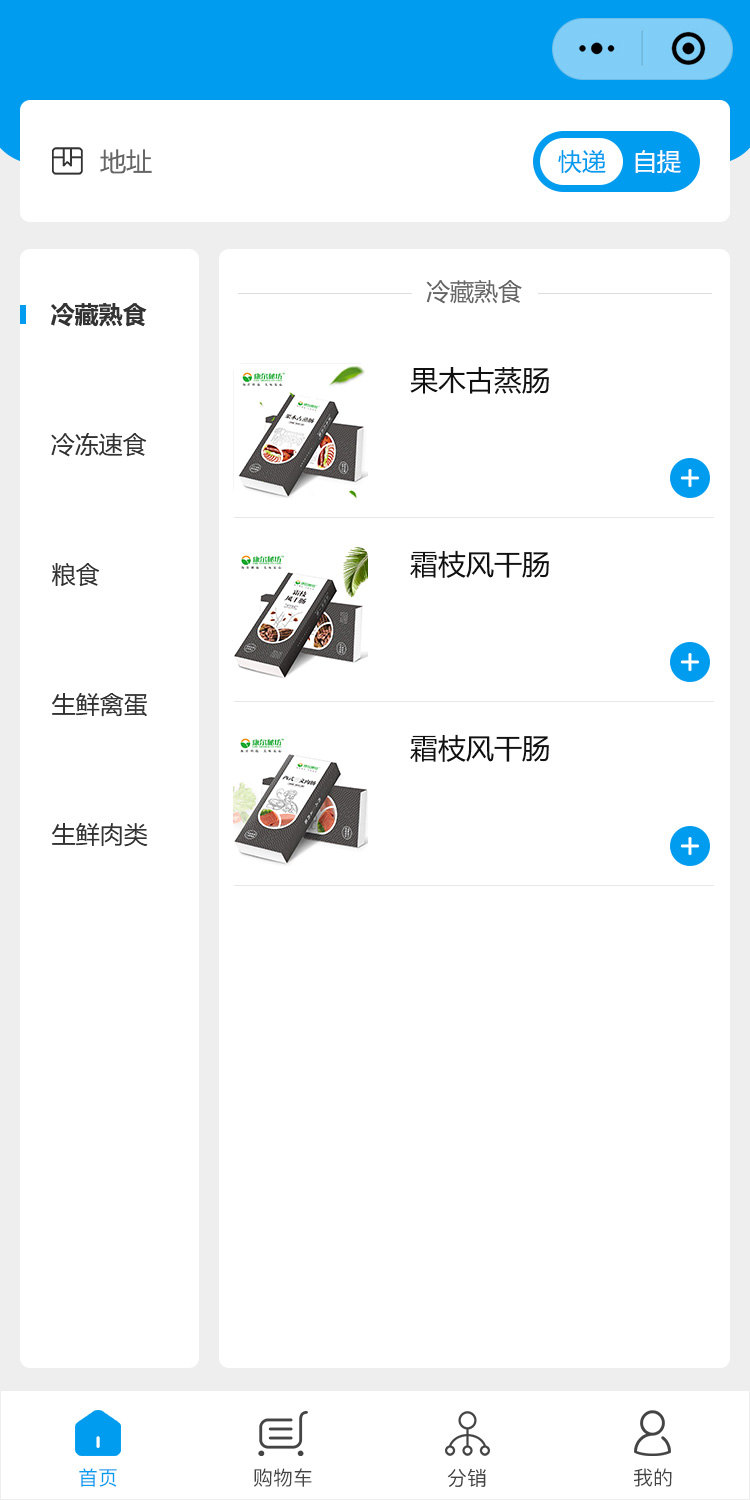Tap the 首页 home tab

(98, 1447)
